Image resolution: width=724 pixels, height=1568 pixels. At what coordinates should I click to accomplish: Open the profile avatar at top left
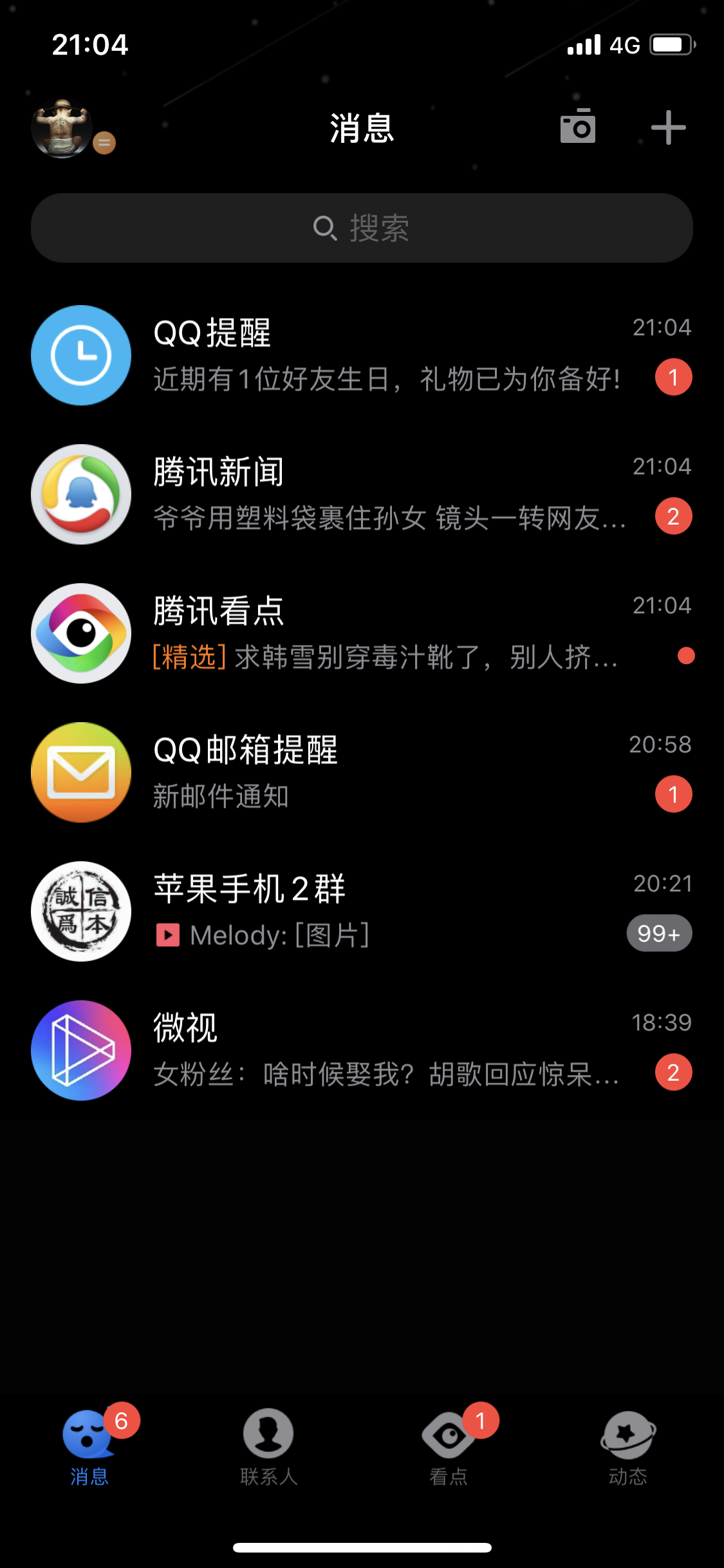point(62,129)
